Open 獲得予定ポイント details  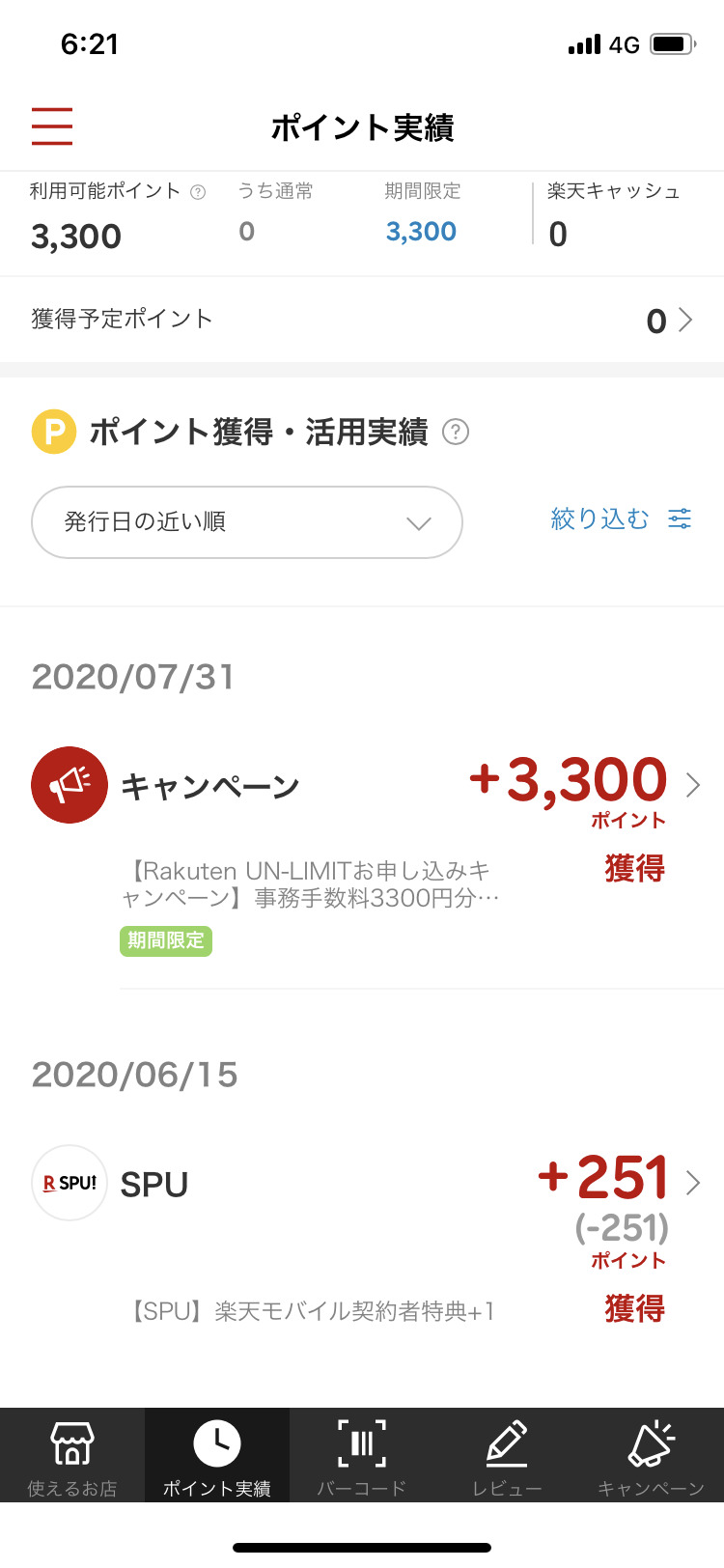pyautogui.click(x=362, y=320)
